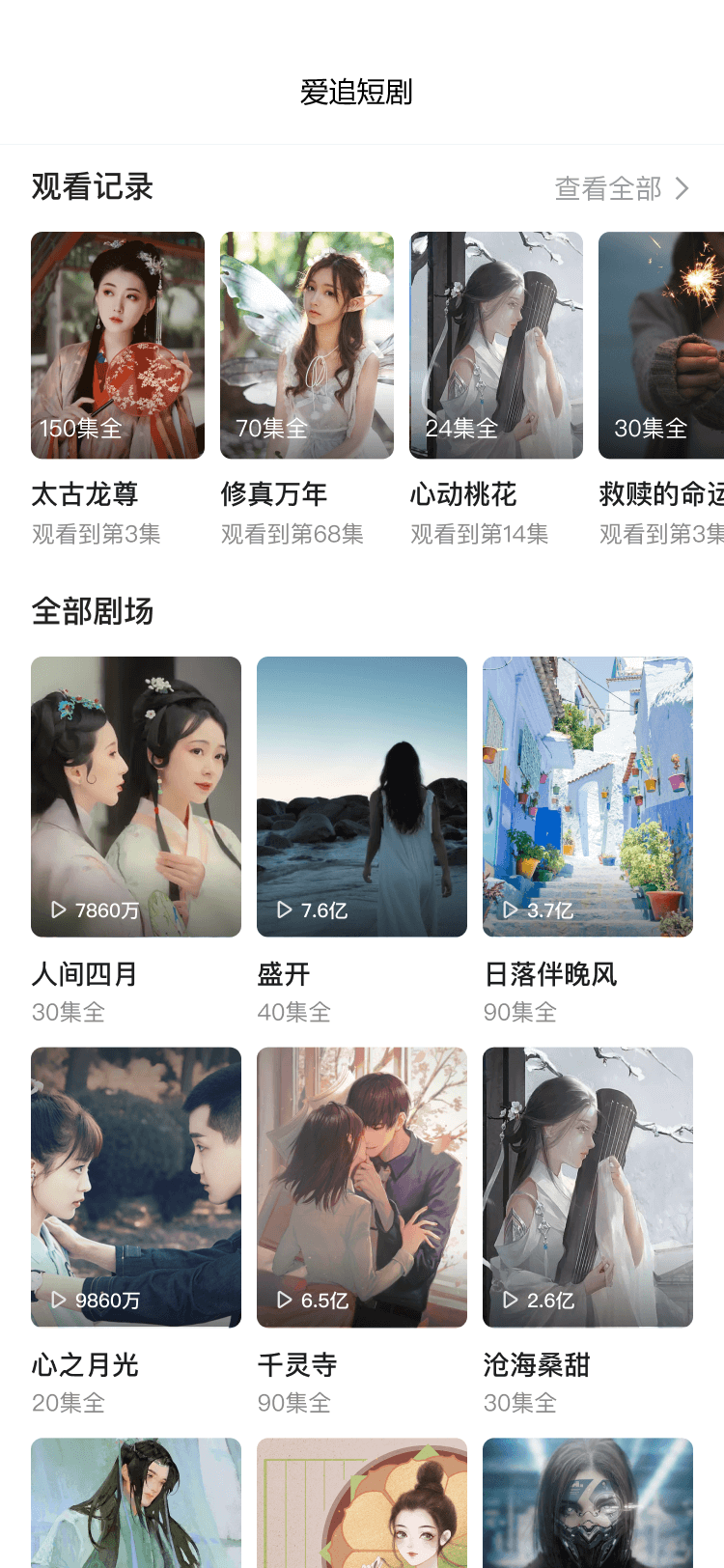724x1568 pixels.
Task: Resume watching 太古龙尊
Action: click(x=118, y=346)
